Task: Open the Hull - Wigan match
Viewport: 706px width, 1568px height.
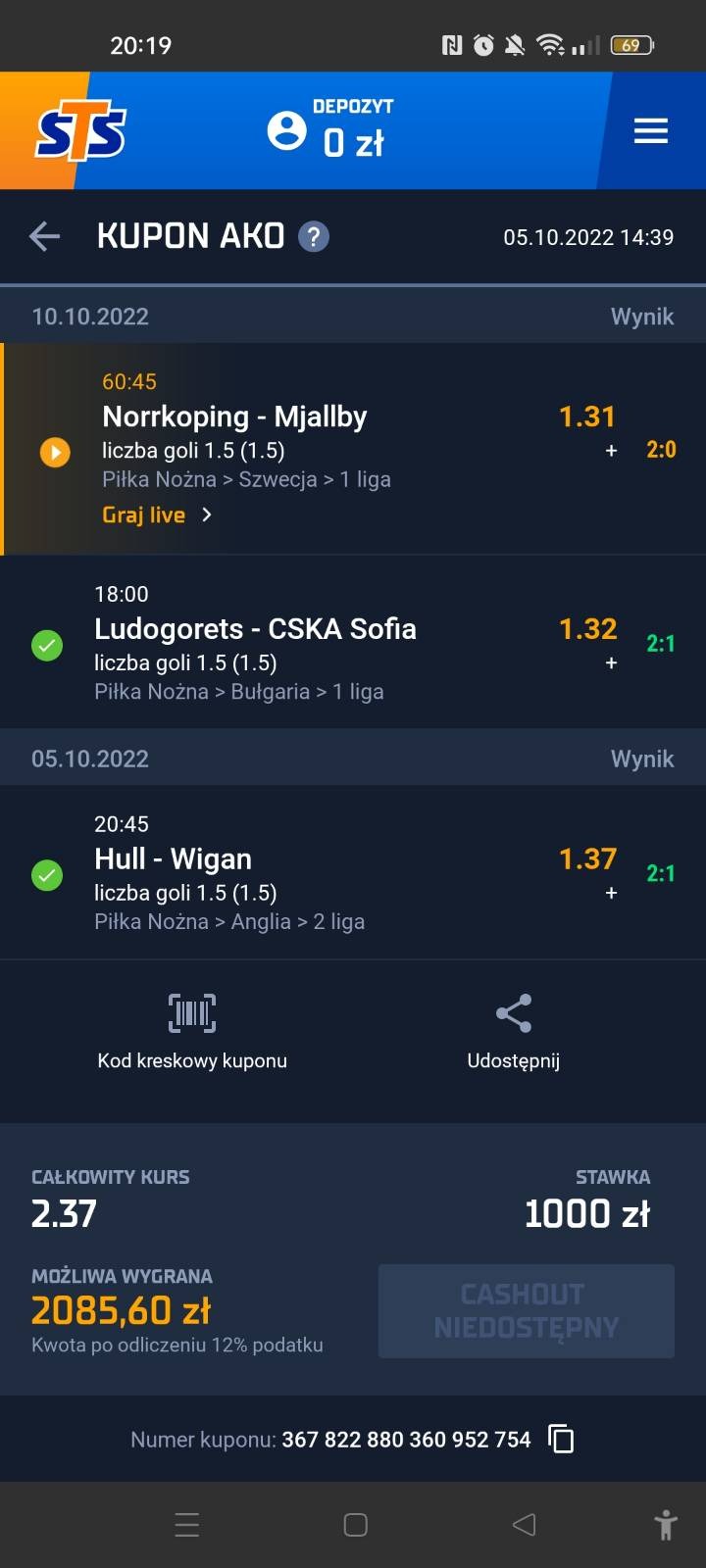Action: pyautogui.click(x=174, y=859)
